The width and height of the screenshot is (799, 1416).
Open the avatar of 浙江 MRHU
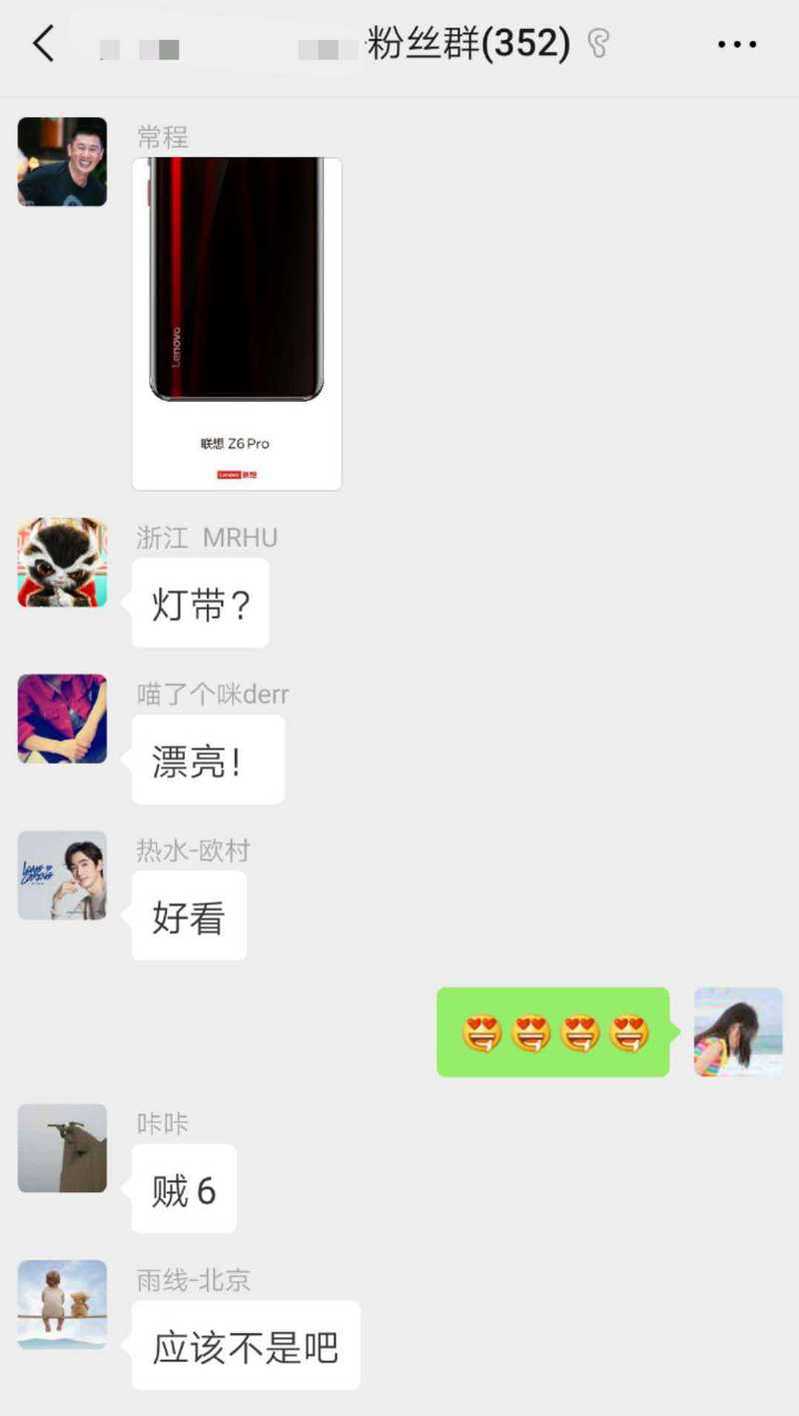(x=62, y=562)
